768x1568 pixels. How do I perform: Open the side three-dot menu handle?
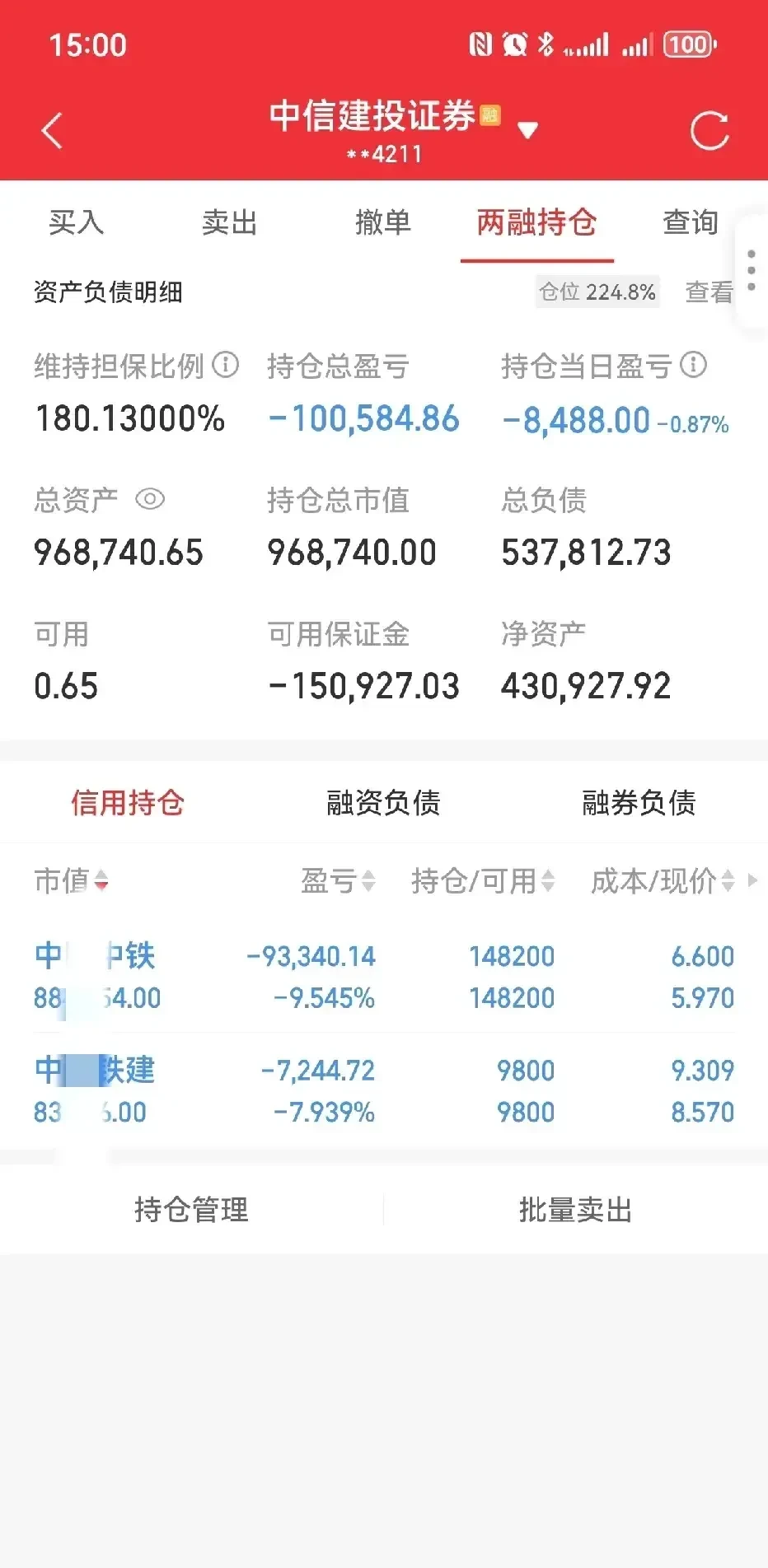coord(751,272)
